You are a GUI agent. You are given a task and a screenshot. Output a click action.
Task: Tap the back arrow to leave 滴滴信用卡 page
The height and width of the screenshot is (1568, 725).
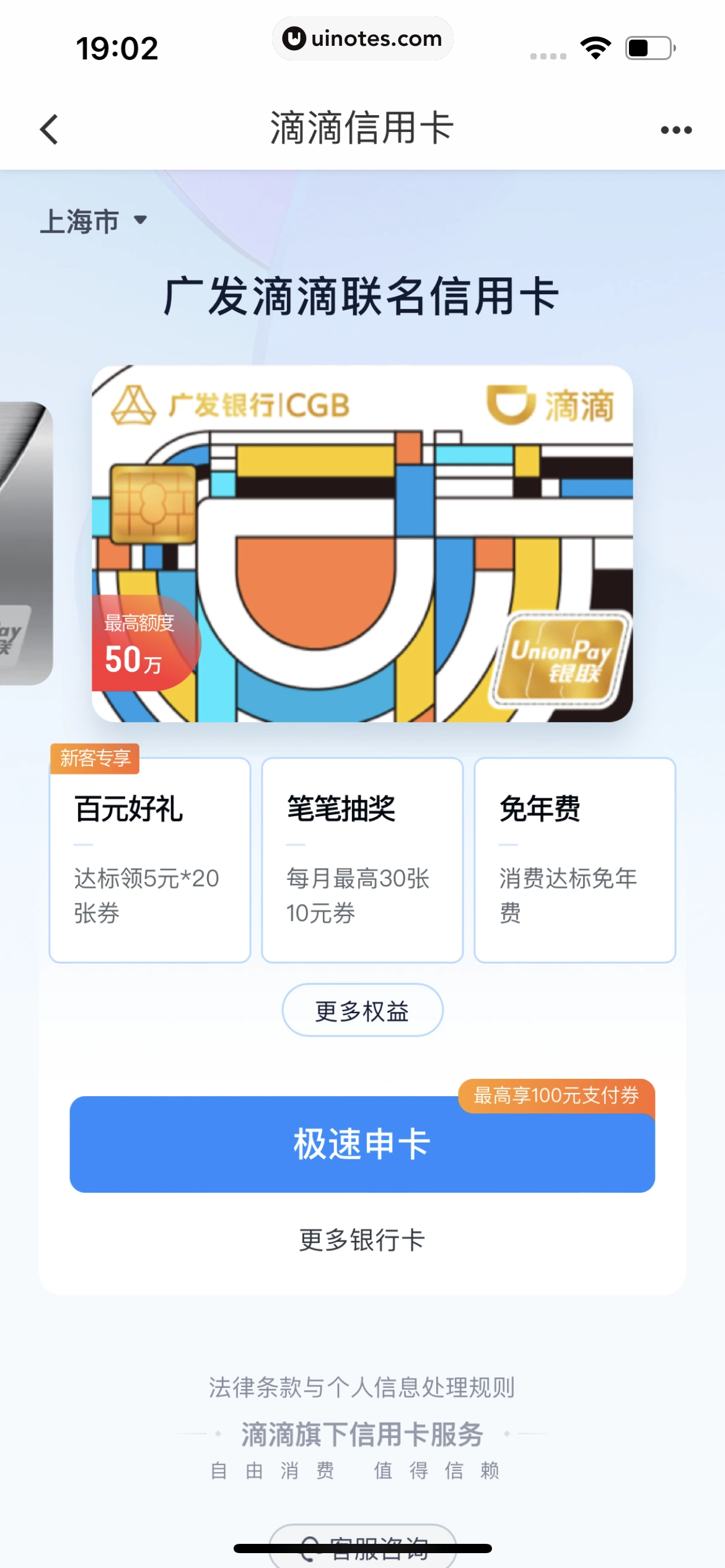[x=49, y=129]
